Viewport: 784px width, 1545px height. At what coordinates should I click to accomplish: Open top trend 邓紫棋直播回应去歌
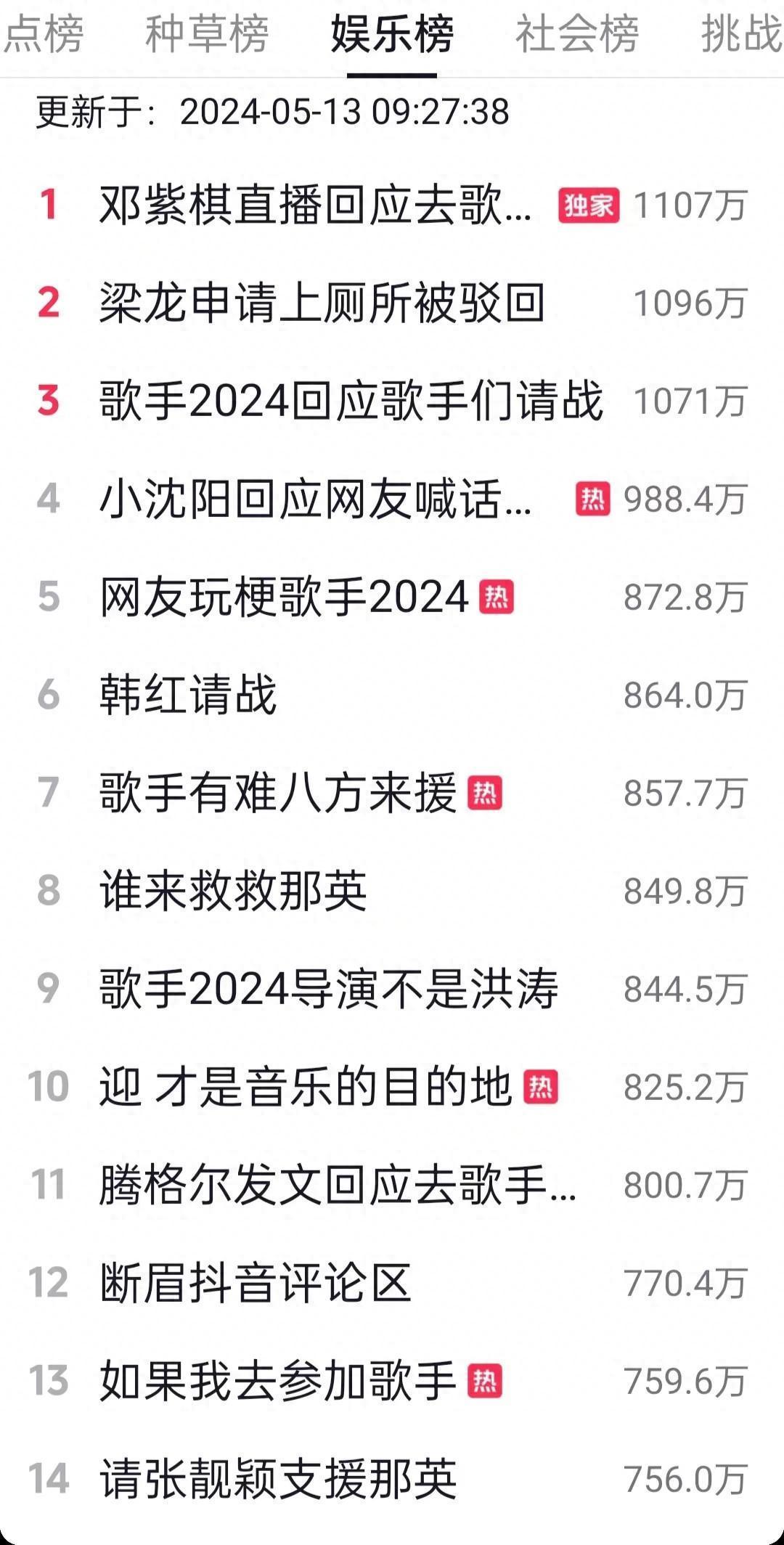coord(316,205)
